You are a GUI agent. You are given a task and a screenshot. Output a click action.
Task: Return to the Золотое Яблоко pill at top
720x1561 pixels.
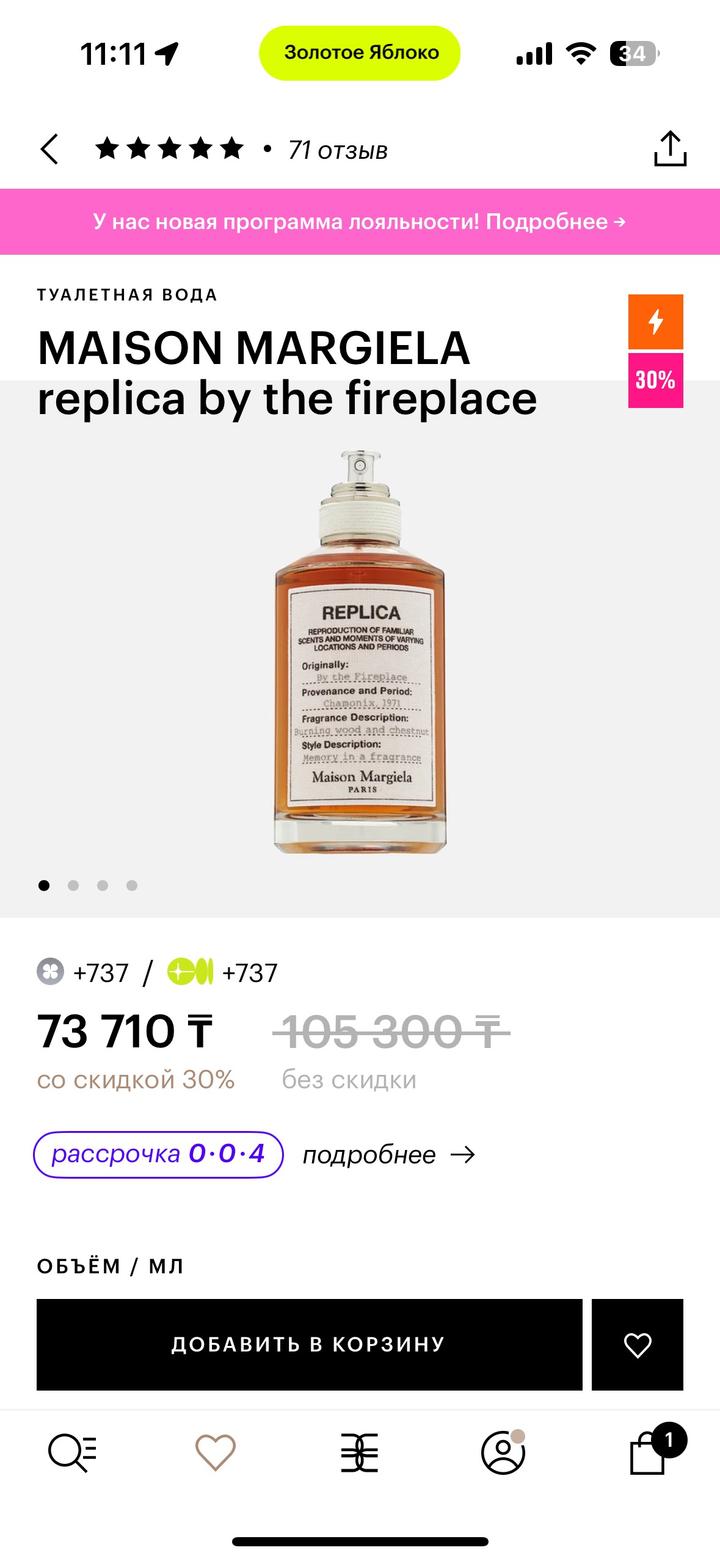360,53
